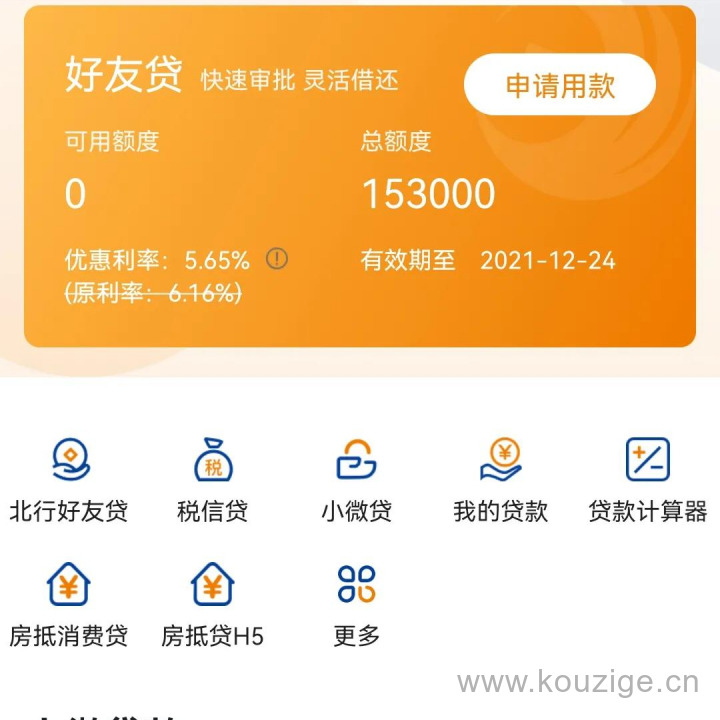Open 小微贷 loan service
Viewport: 720px width, 720px height.
[356, 479]
